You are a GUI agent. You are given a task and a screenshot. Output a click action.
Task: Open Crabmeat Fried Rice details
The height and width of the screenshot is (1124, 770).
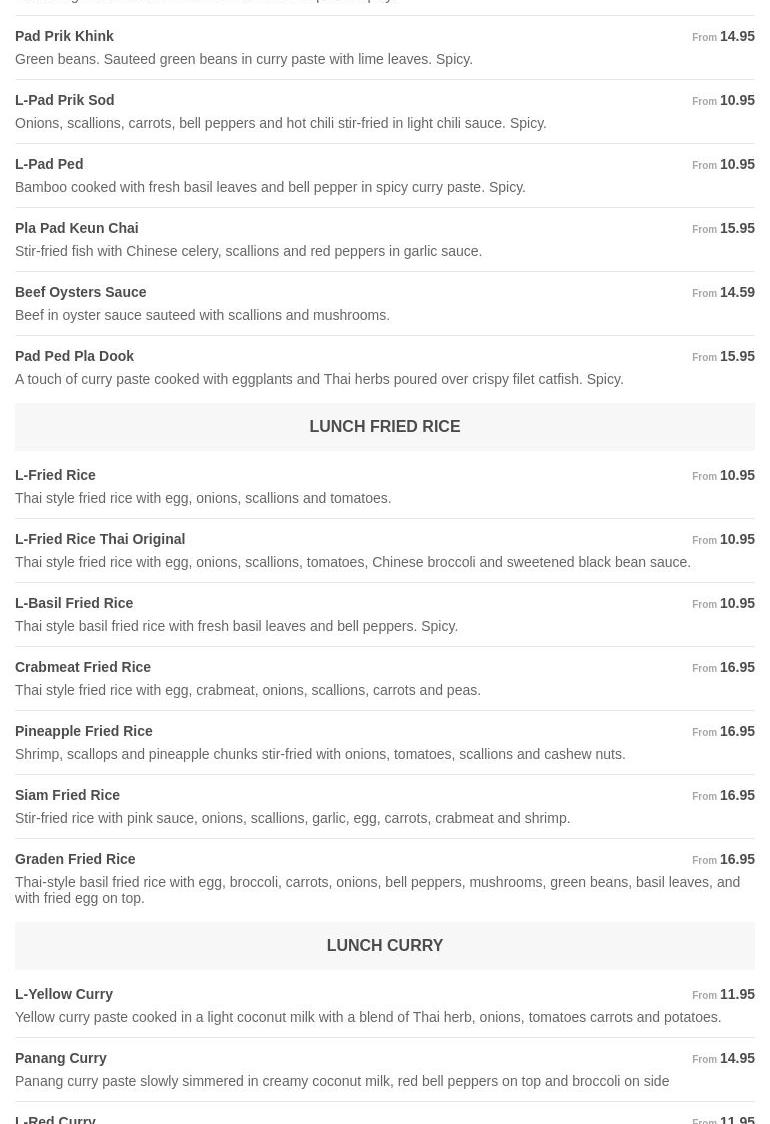pos(83,667)
